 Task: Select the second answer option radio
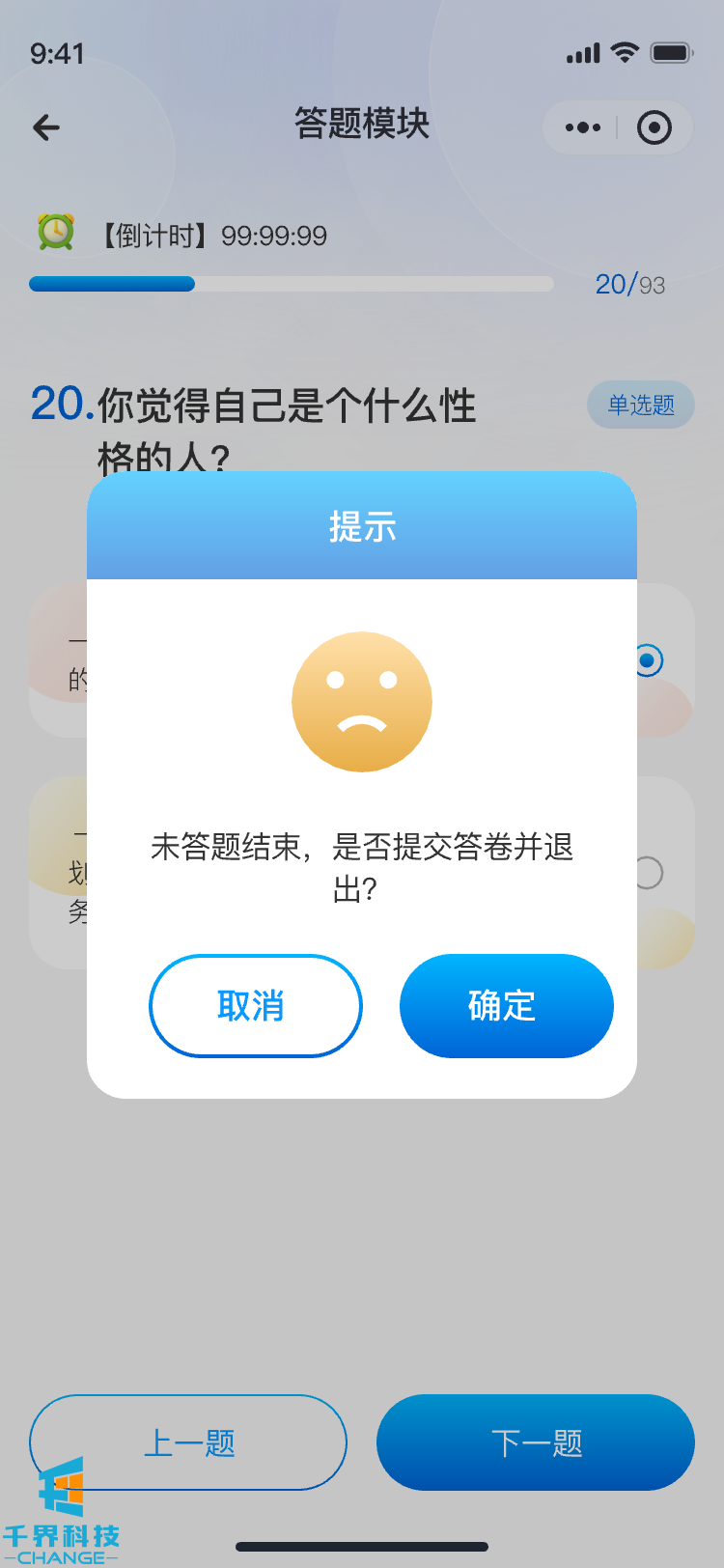pyautogui.click(x=649, y=873)
